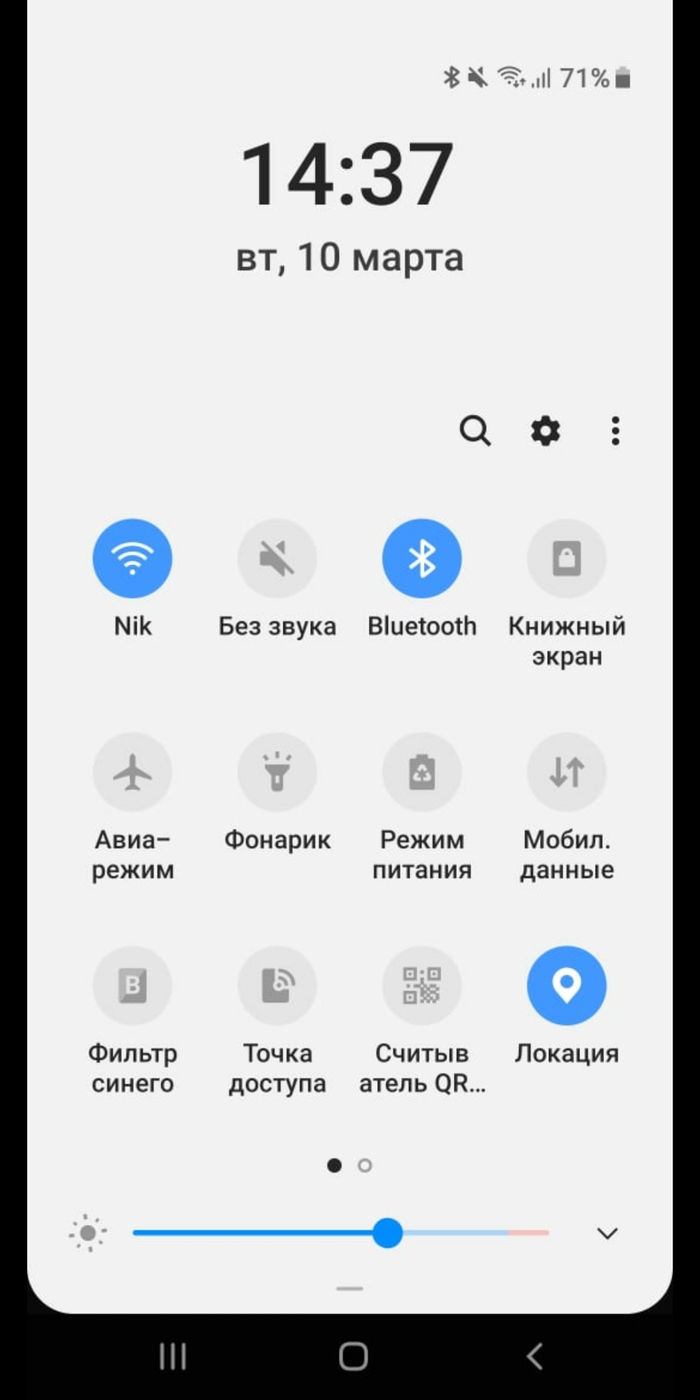
Task: Disable Bluetooth
Action: click(x=422, y=558)
